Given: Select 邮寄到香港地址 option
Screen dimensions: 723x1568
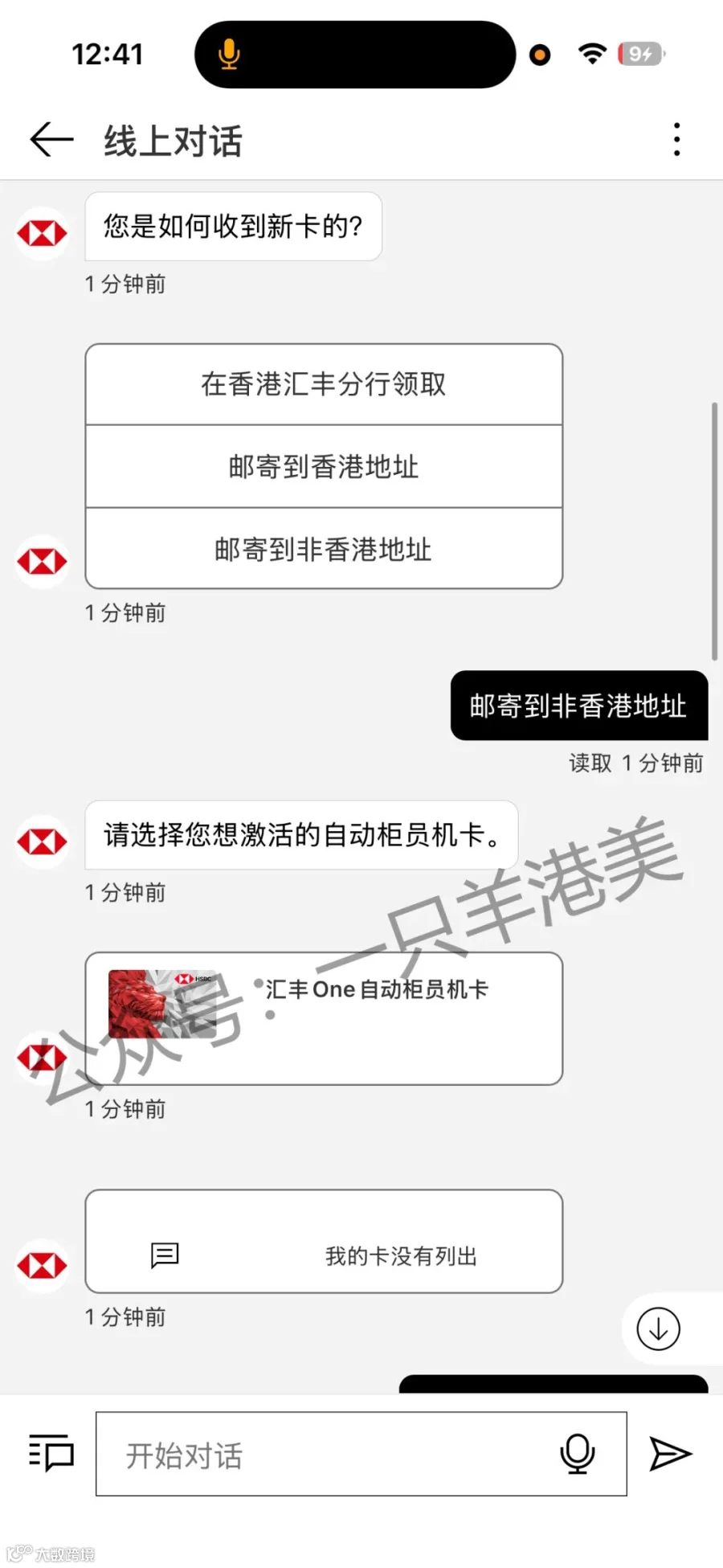Looking at the screenshot, I should (324, 466).
